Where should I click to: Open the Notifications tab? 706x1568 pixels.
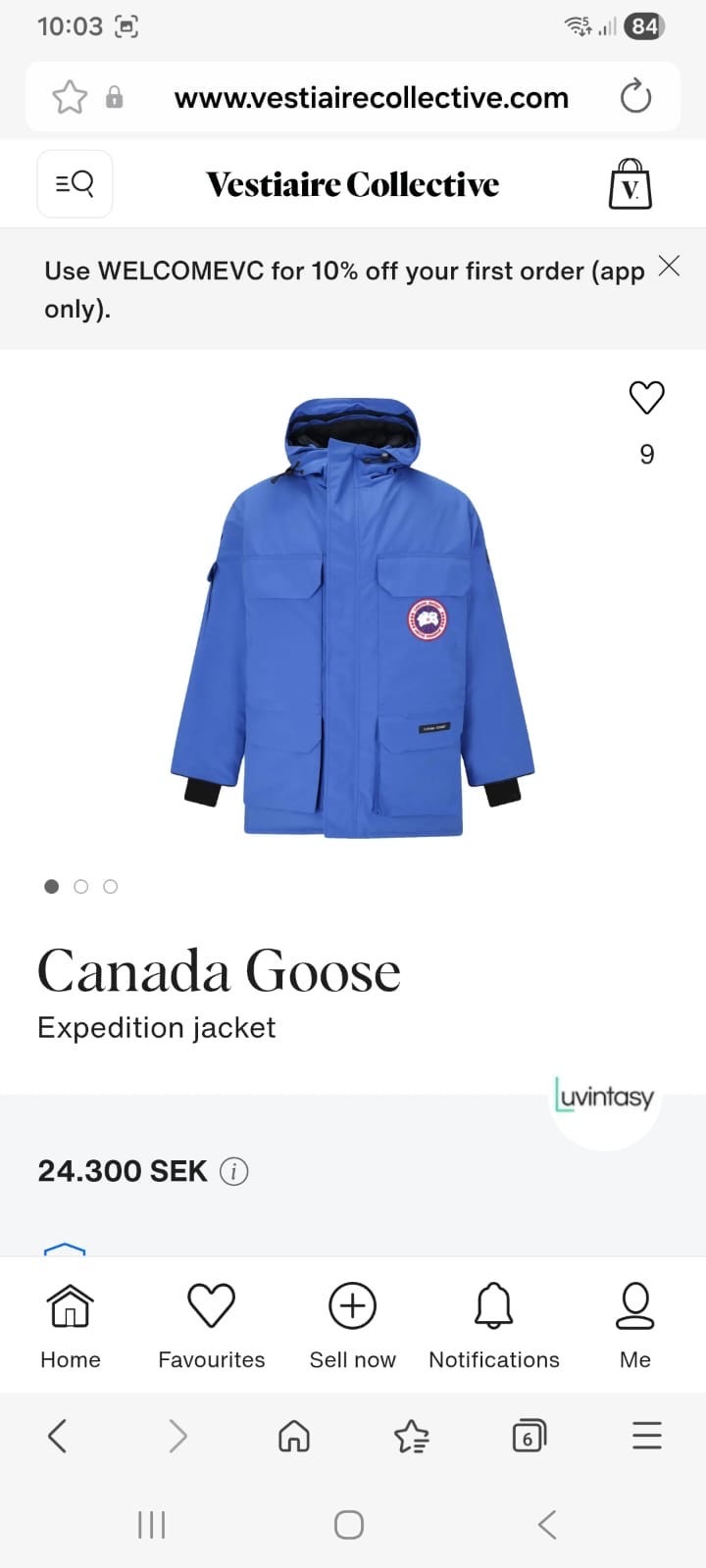pos(494,1325)
